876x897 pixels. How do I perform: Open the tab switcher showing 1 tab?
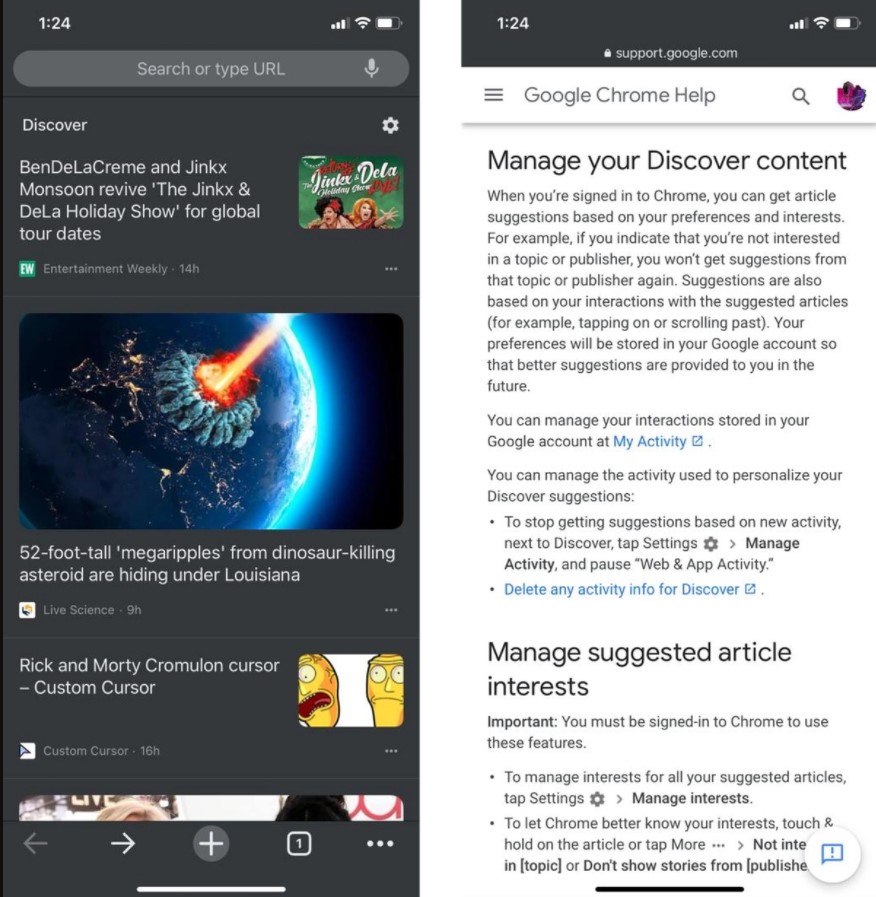pyautogui.click(x=298, y=844)
